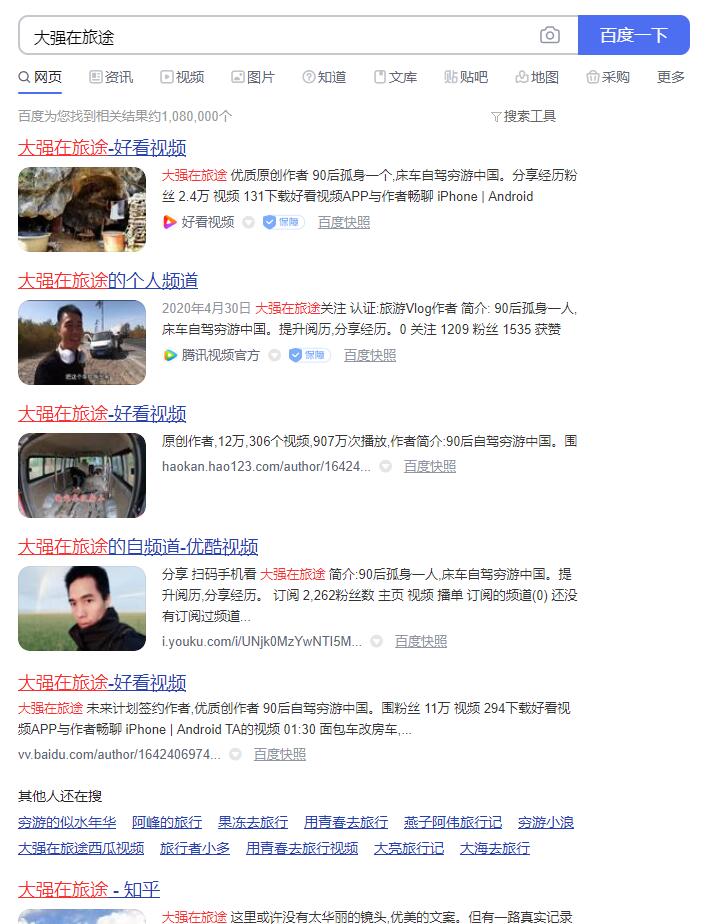Screen dimensions: 728x924
Task: Switch to the 视频 tab
Action: pos(182,77)
